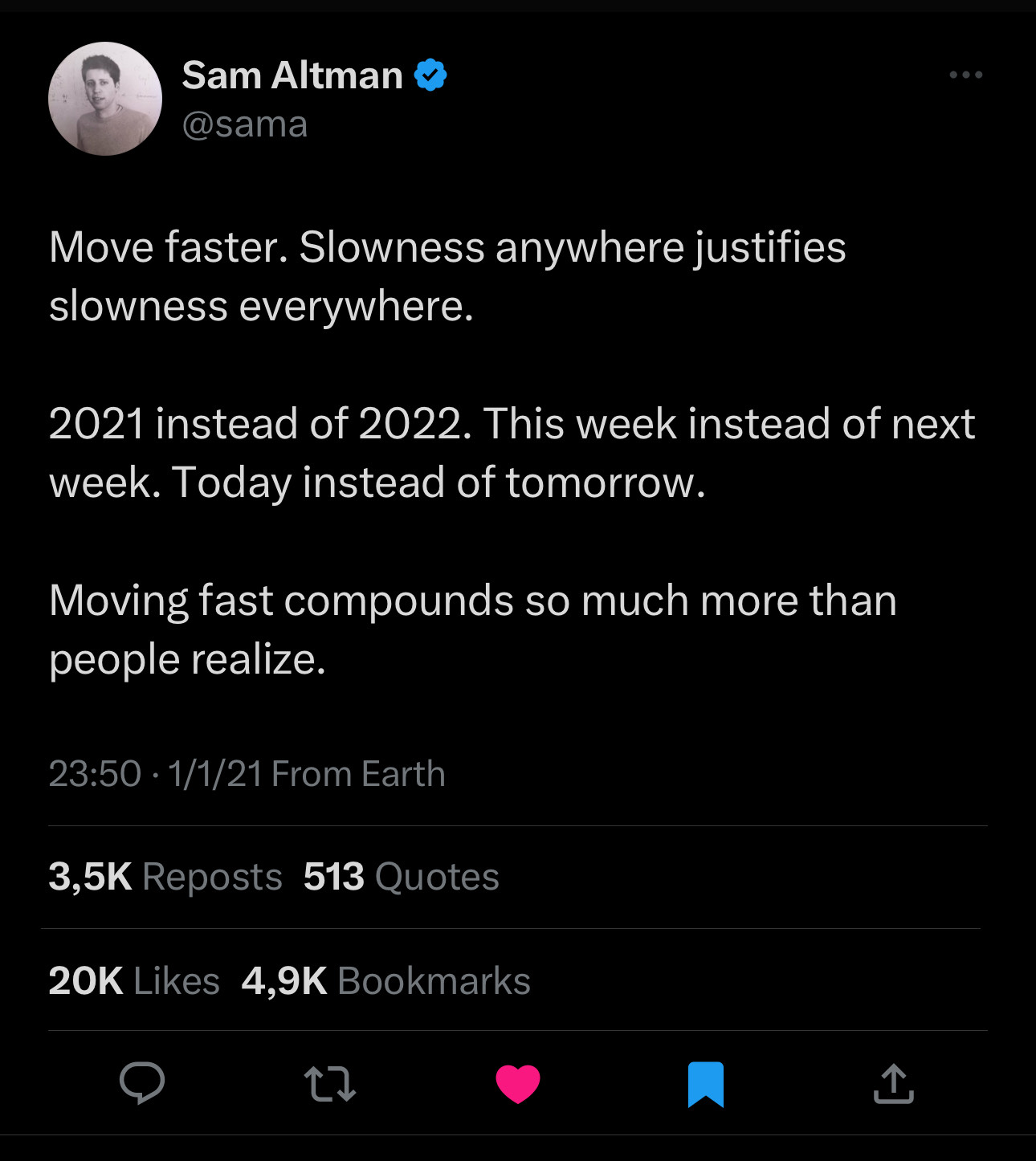Unlike the post via the heart icon
The width and height of the screenshot is (1036, 1161).
tap(518, 1083)
